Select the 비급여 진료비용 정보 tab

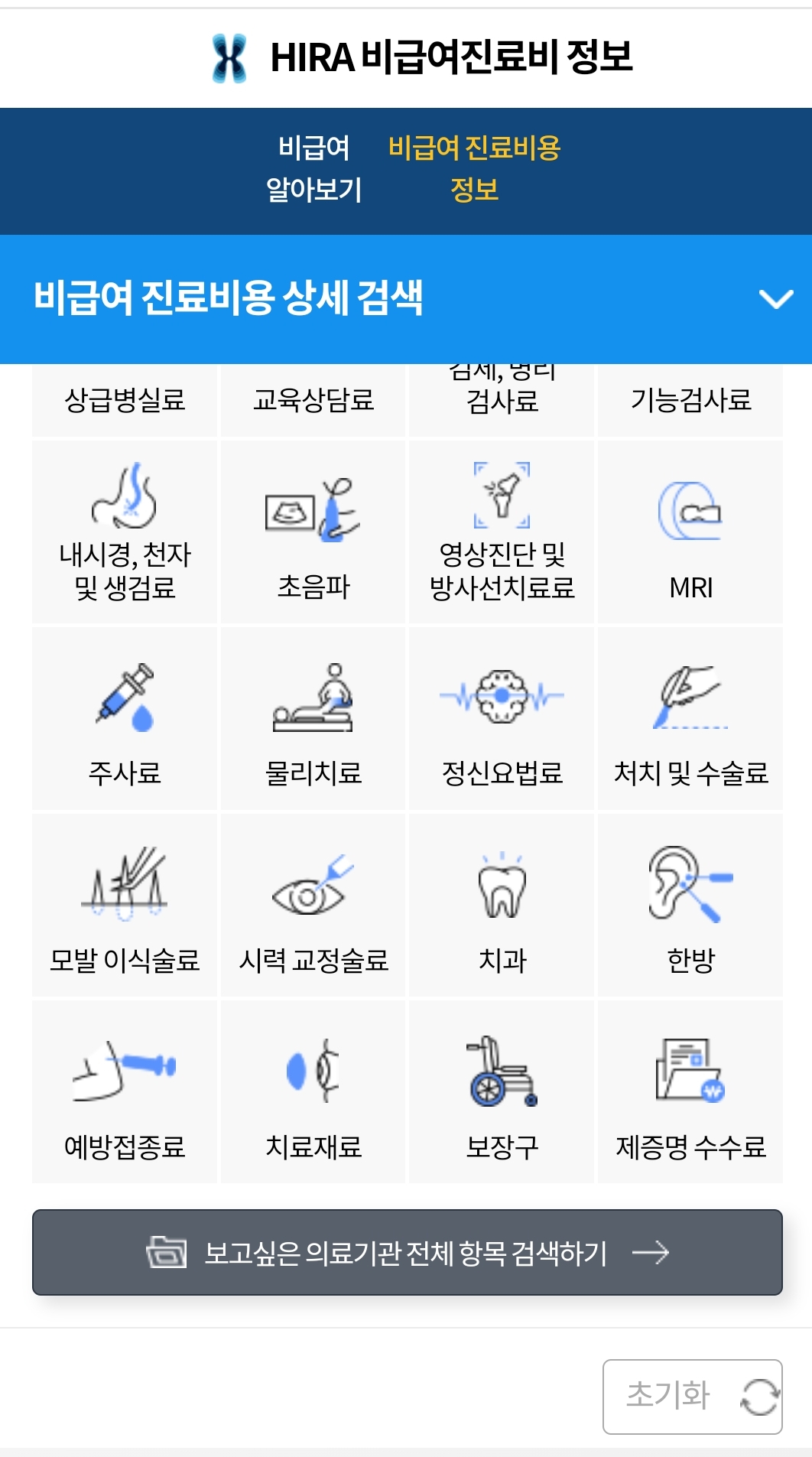(474, 170)
